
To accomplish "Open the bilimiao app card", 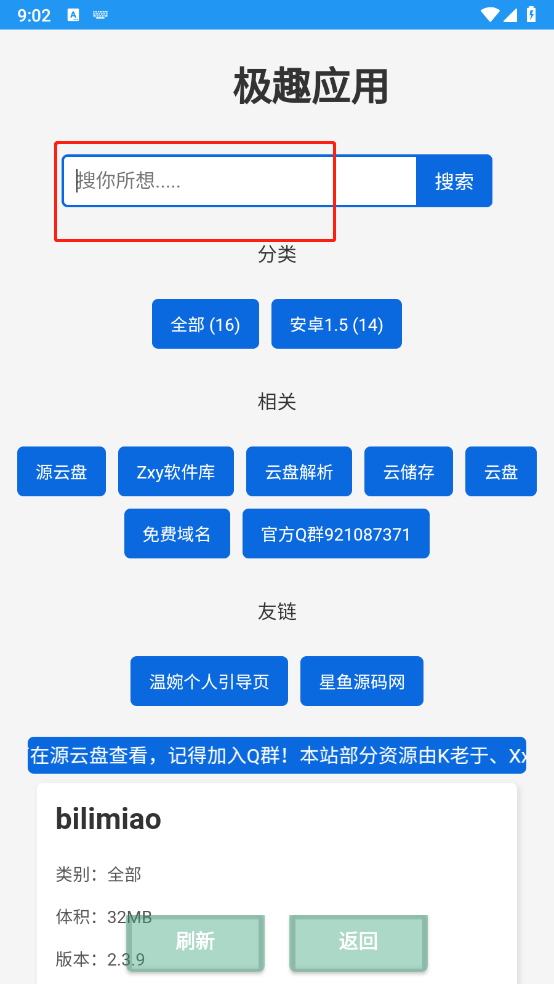I will [277, 883].
